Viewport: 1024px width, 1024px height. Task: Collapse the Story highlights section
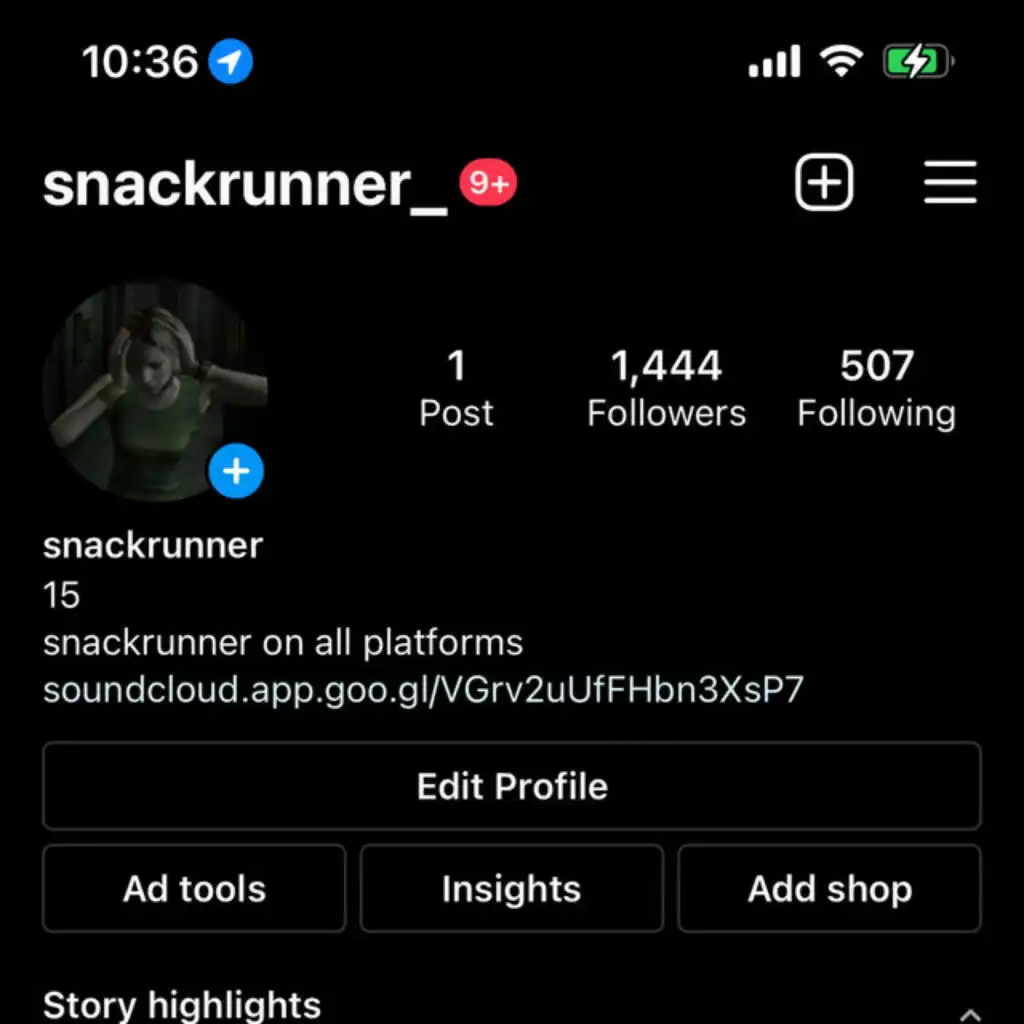pos(968,1010)
